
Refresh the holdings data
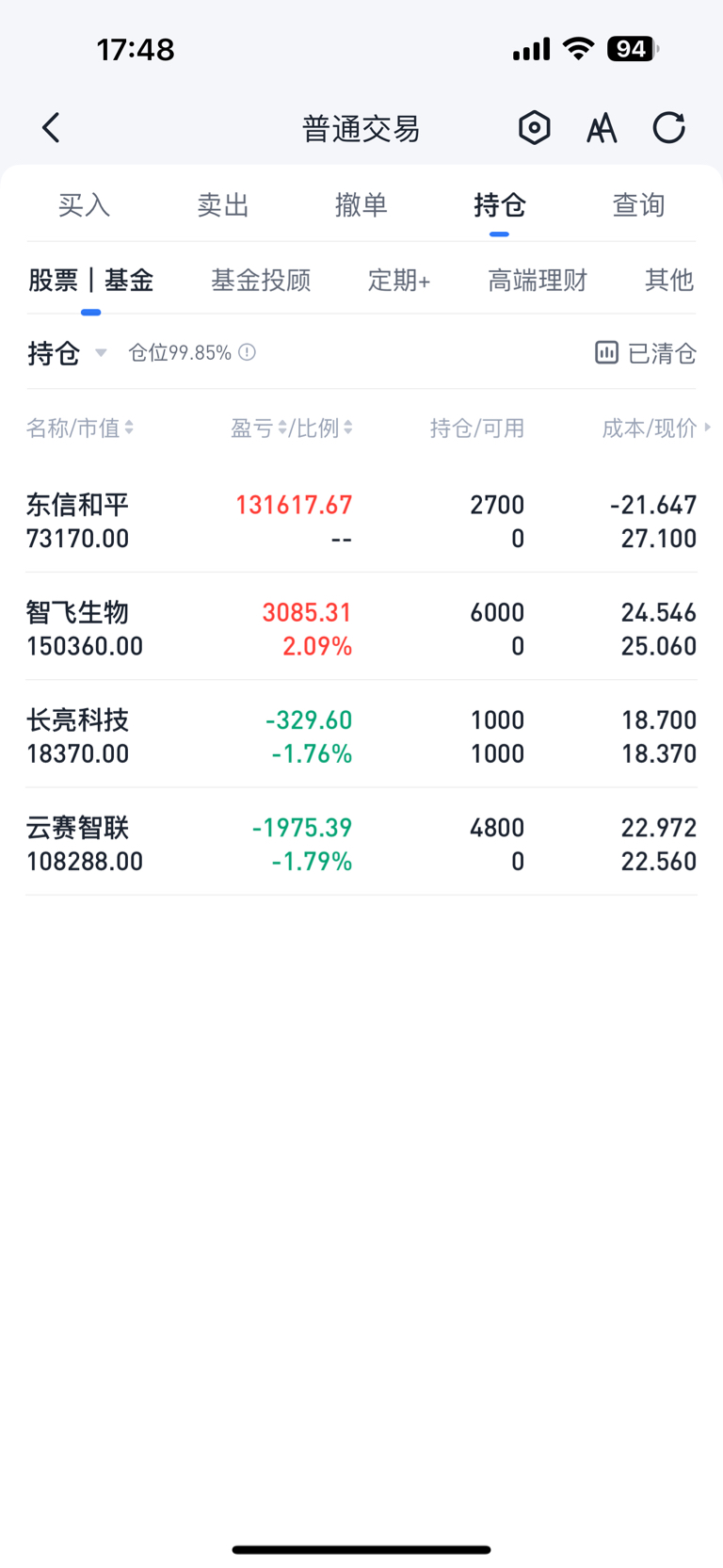pyautogui.click(x=669, y=128)
